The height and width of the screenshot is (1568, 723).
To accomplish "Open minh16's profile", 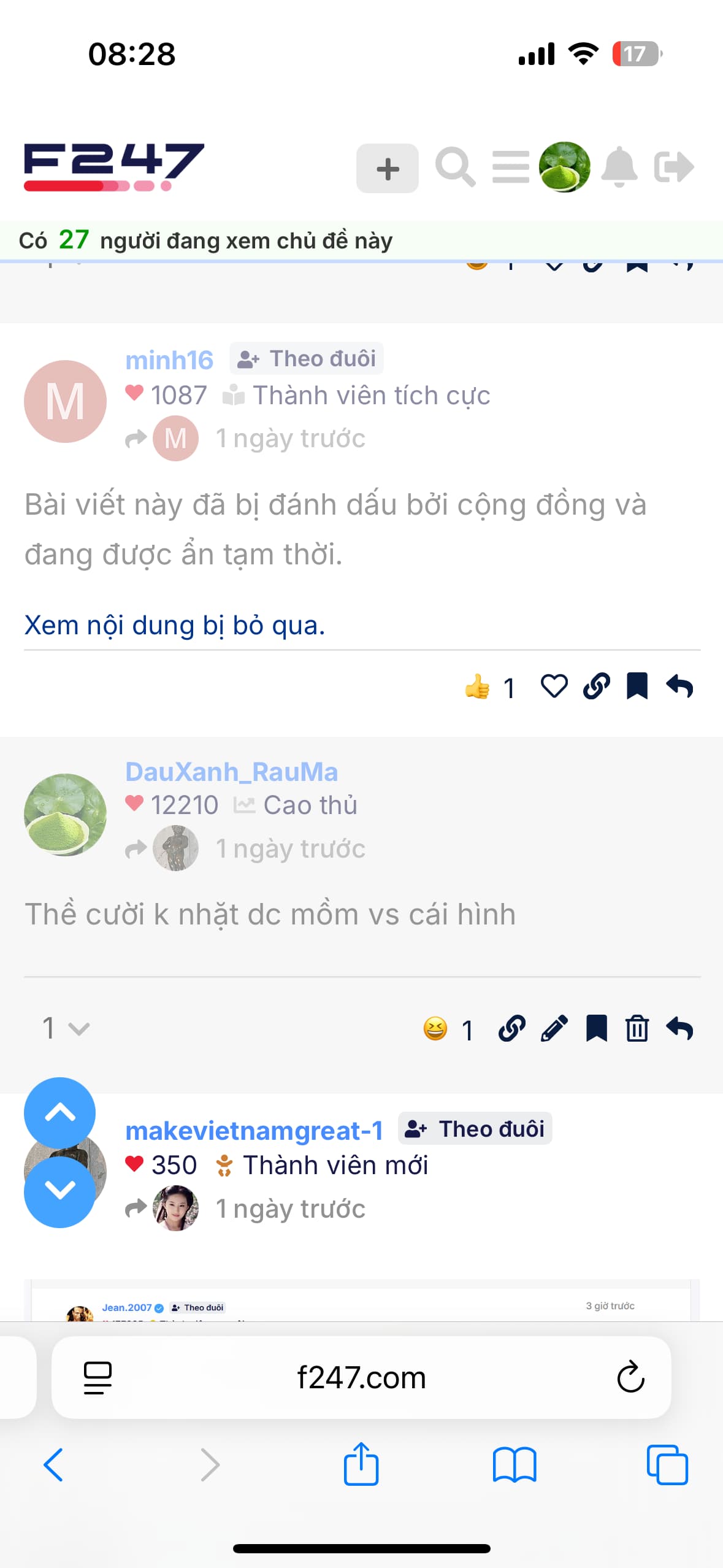I will tap(169, 360).
